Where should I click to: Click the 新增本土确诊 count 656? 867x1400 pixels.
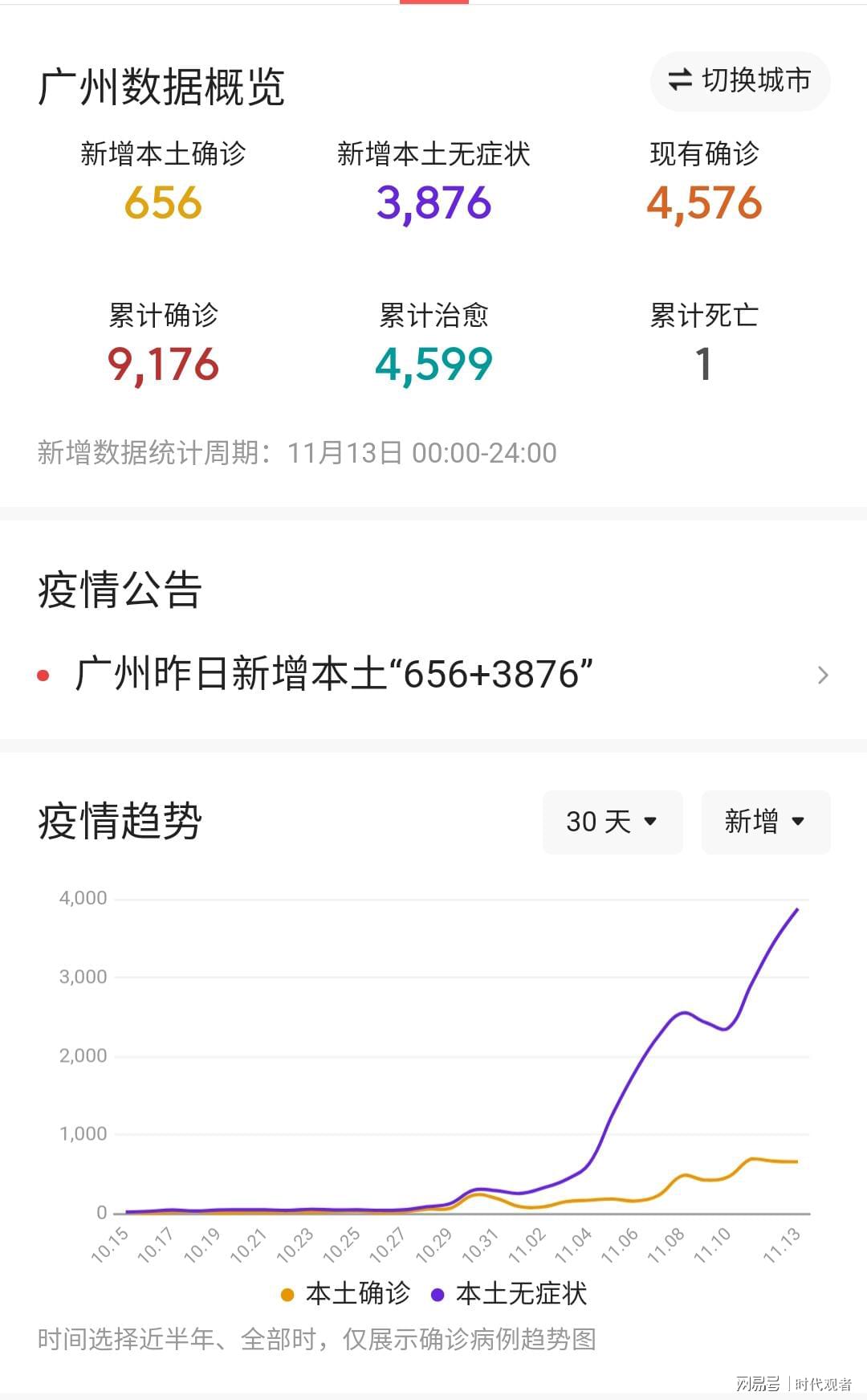click(163, 202)
